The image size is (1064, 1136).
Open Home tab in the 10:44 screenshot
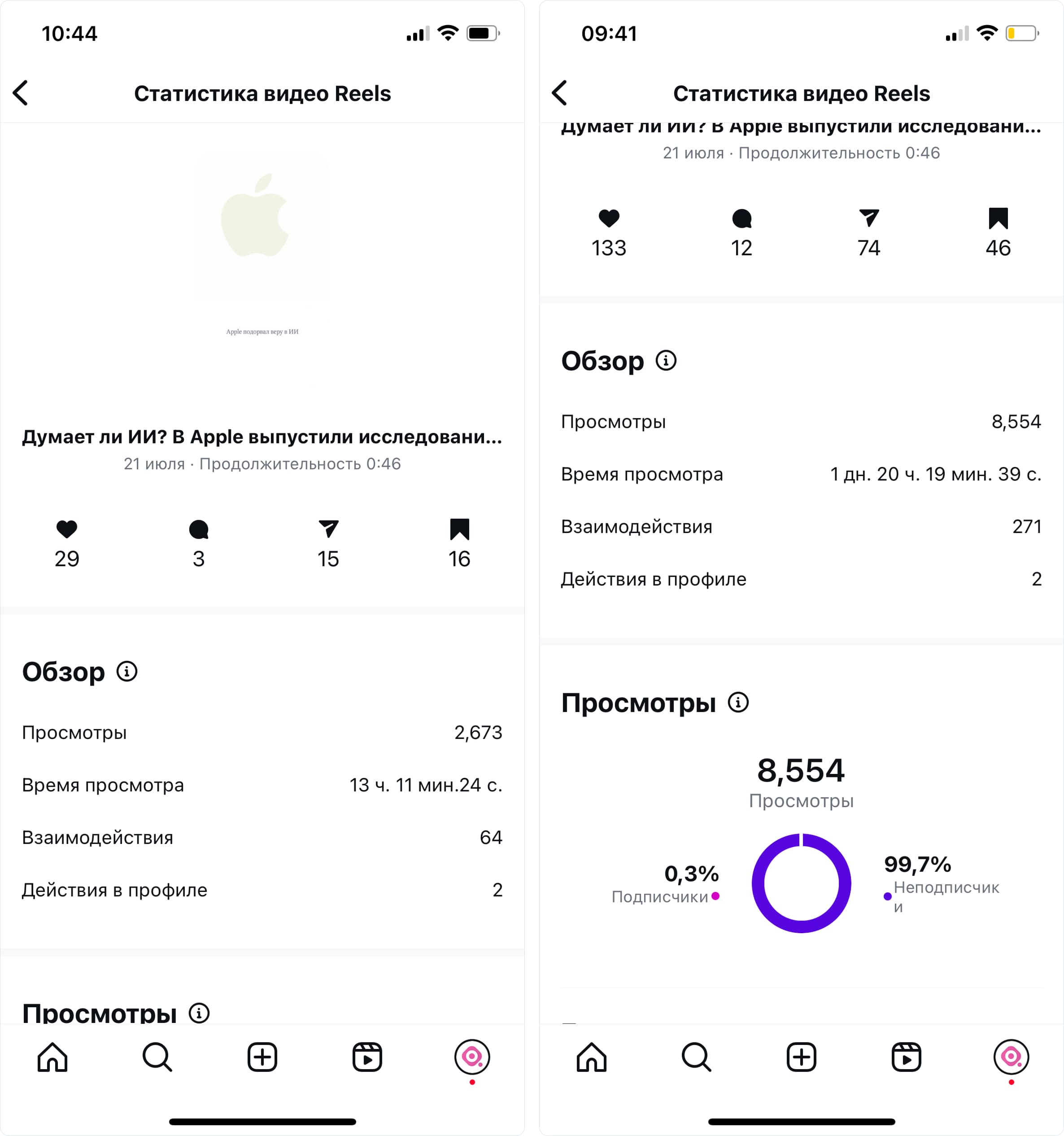click(52, 1057)
